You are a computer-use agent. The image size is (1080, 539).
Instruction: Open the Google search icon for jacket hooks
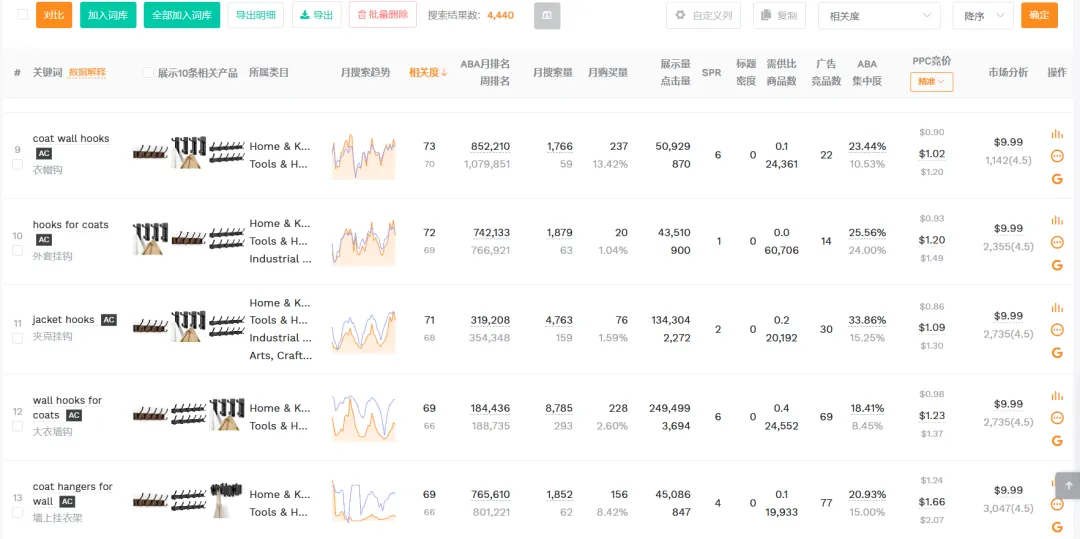[x=1057, y=352]
